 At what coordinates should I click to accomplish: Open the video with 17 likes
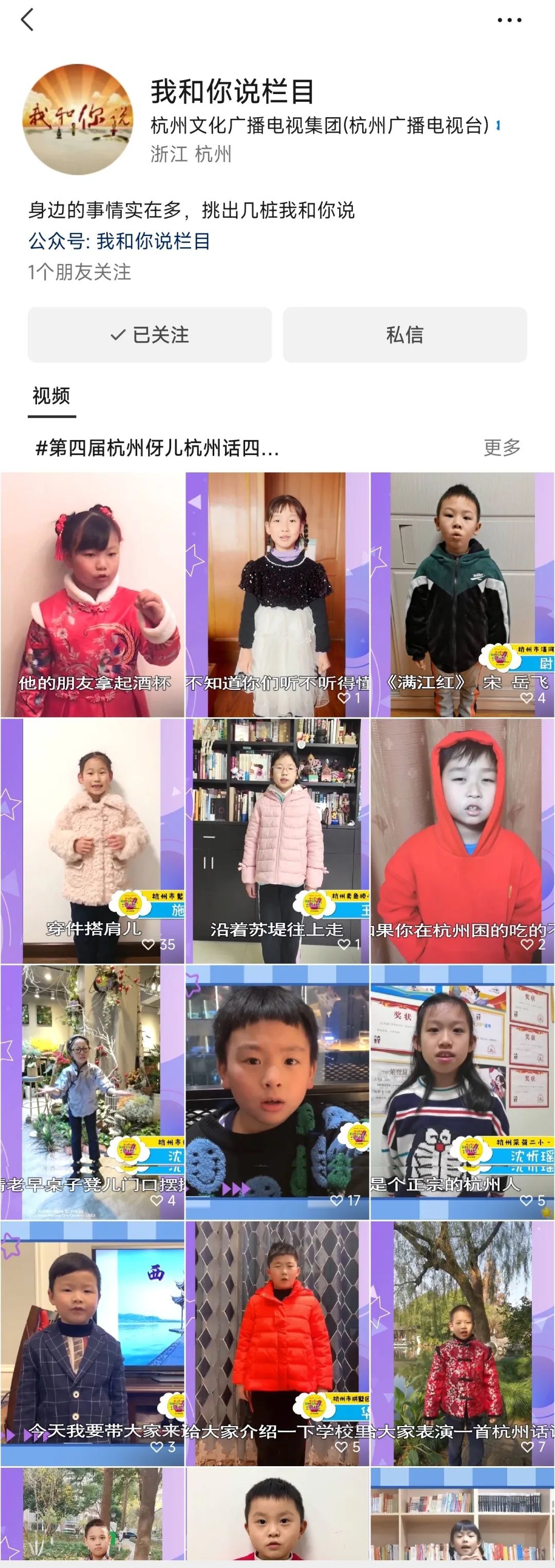pyautogui.click(x=277, y=1092)
